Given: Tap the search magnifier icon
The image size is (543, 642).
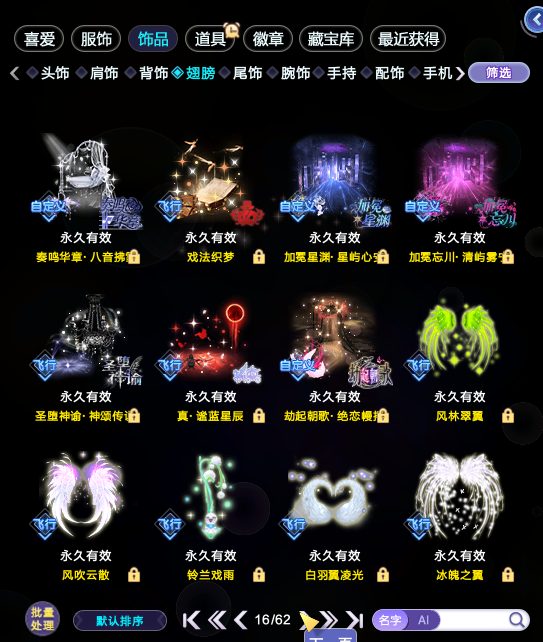Looking at the screenshot, I should [516, 620].
